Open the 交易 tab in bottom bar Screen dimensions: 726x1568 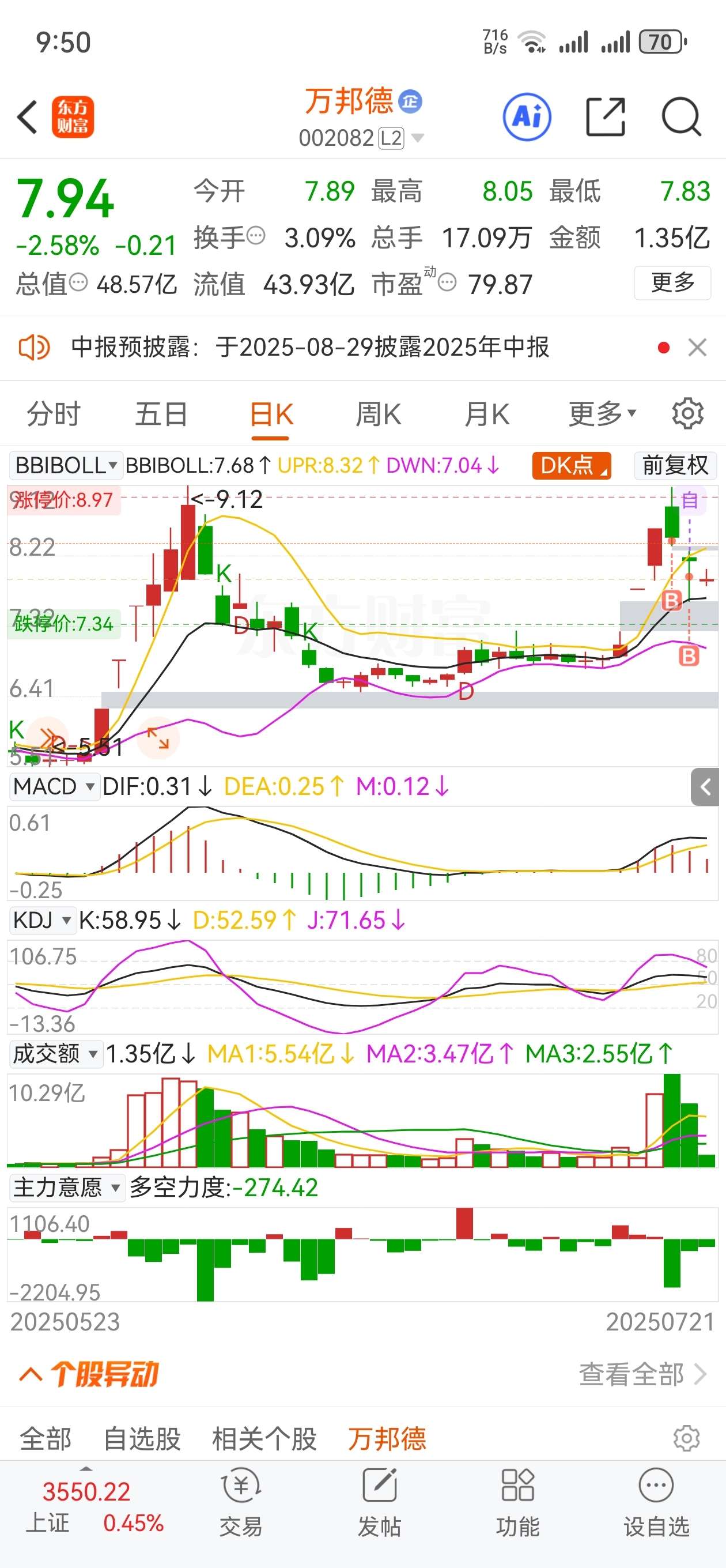241,1501
